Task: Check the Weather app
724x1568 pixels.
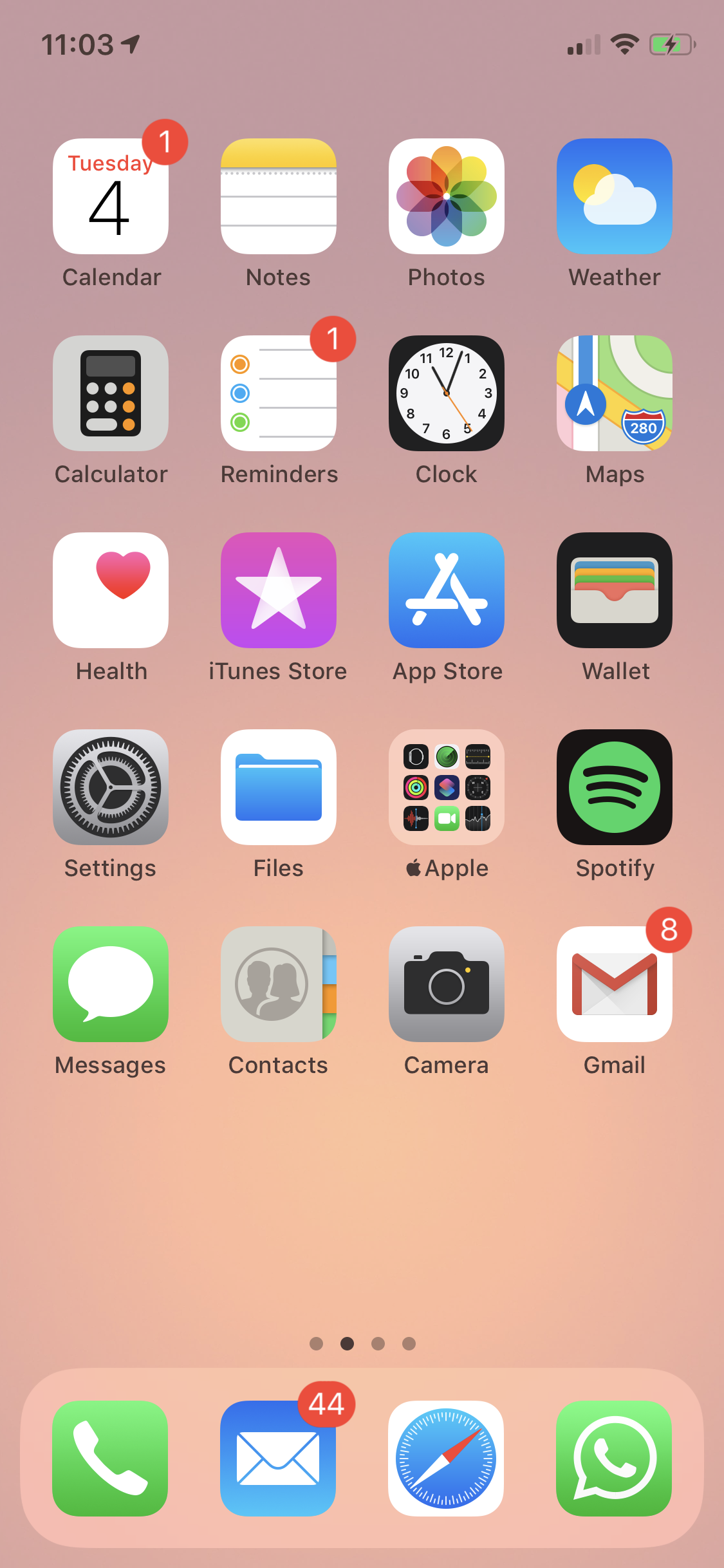Action: (615, 196)
